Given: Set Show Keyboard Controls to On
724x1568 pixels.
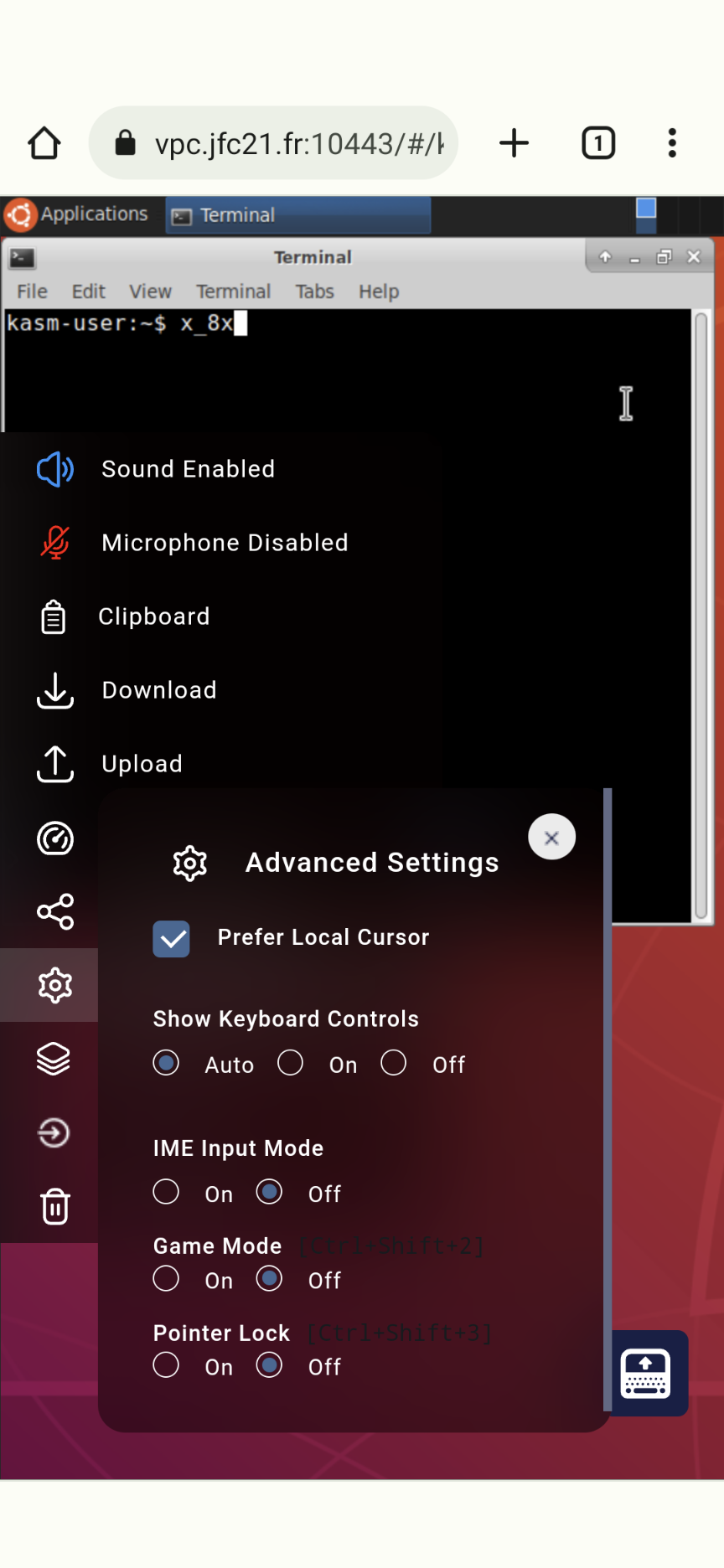Looking at the screenshot, I should click(290, 1062).
